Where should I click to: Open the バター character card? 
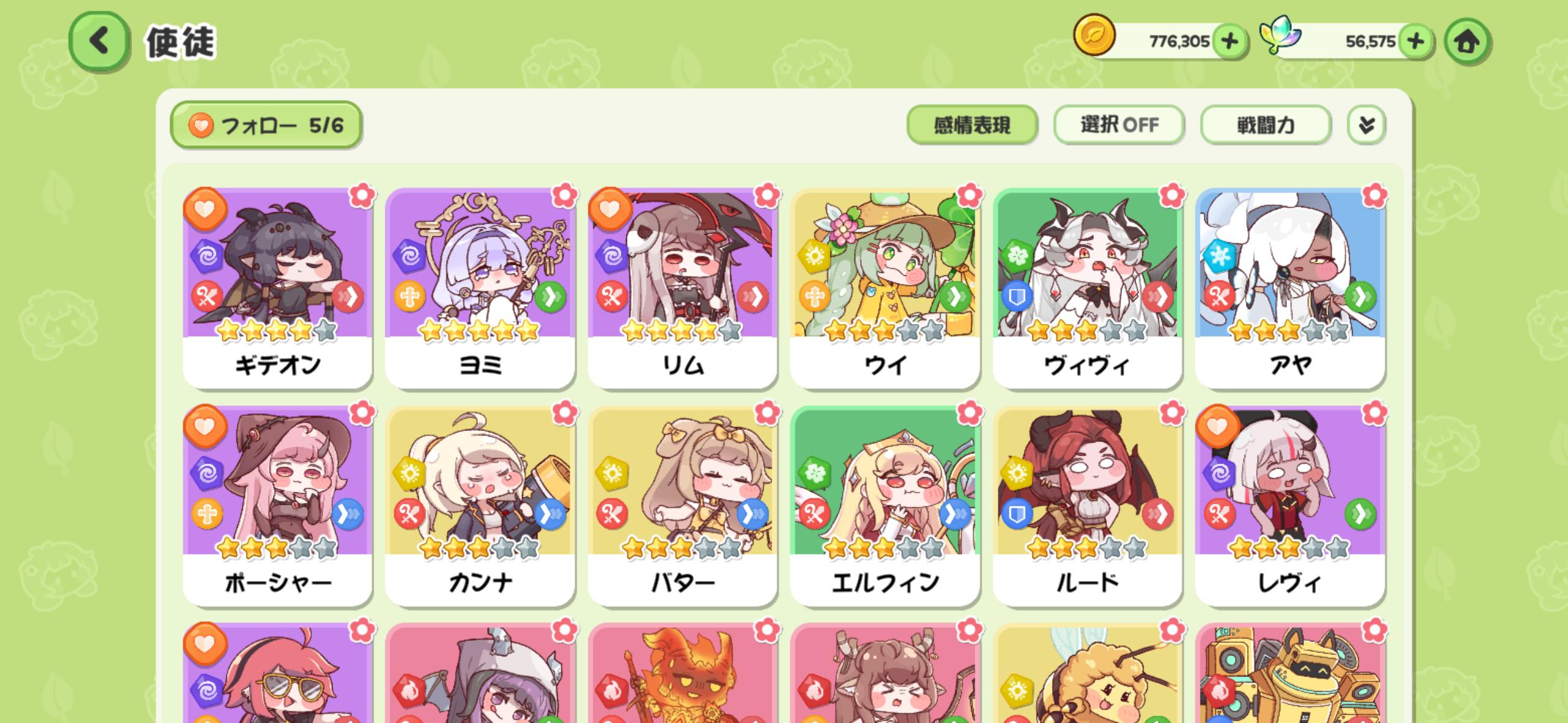point(683,506)
